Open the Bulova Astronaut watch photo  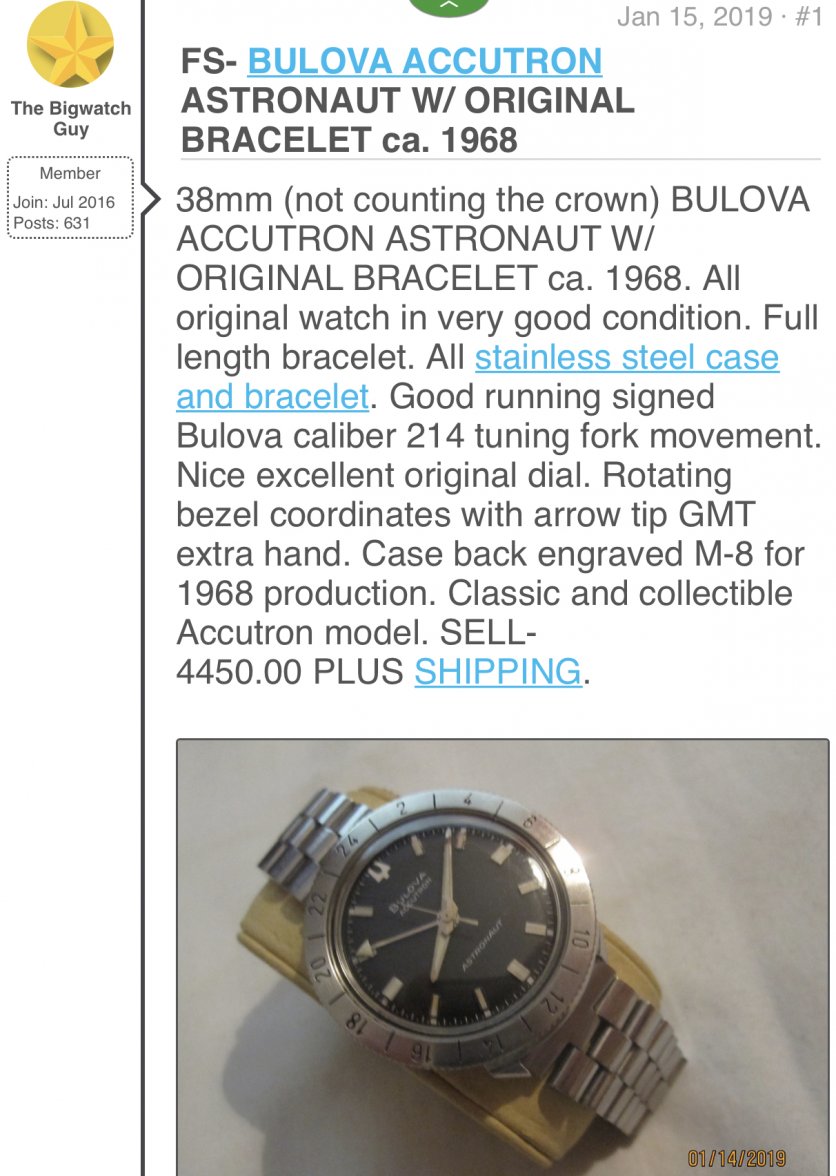tap(502, 957)
